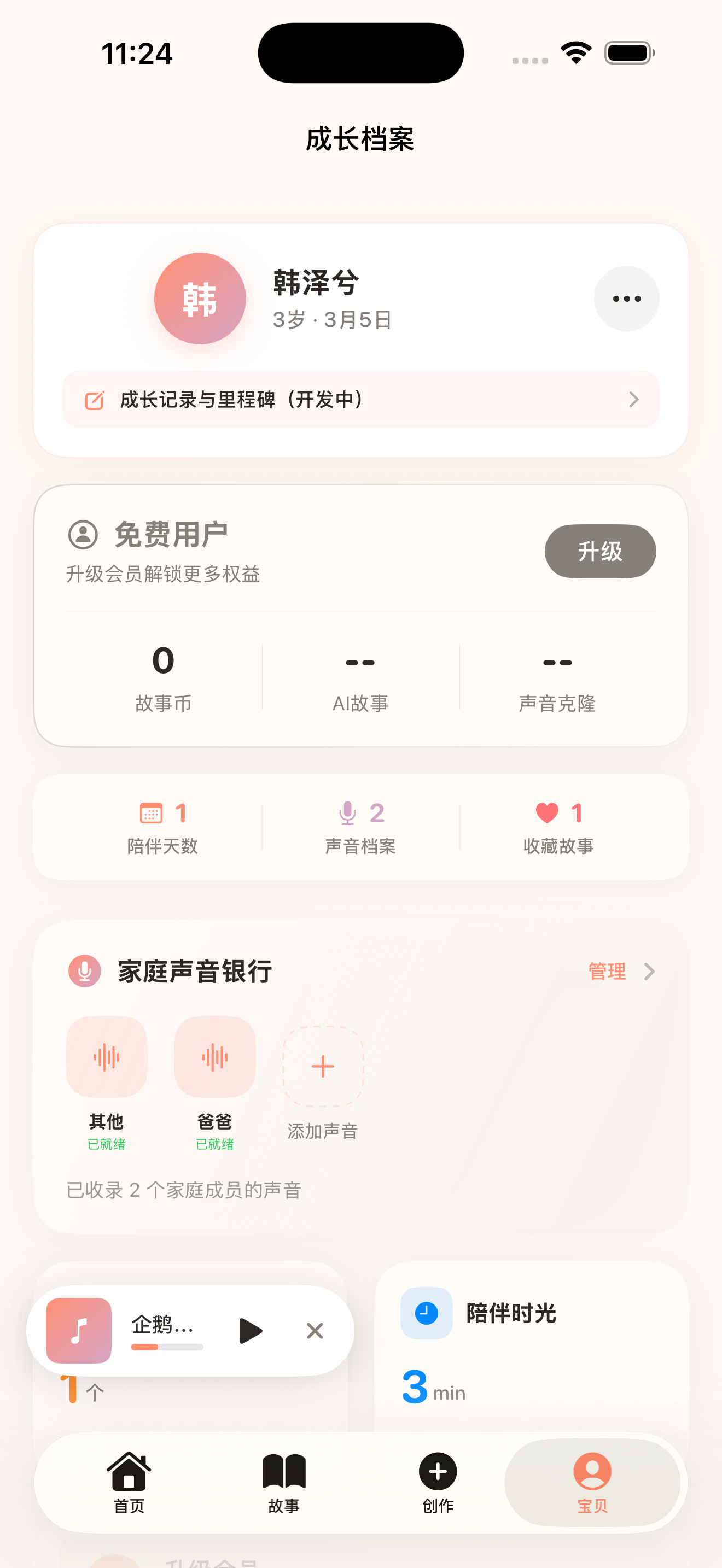Open the 韩泽兮 profile avatar
This screenshot has height=1568, width=722.
click(x=200, y=299)
